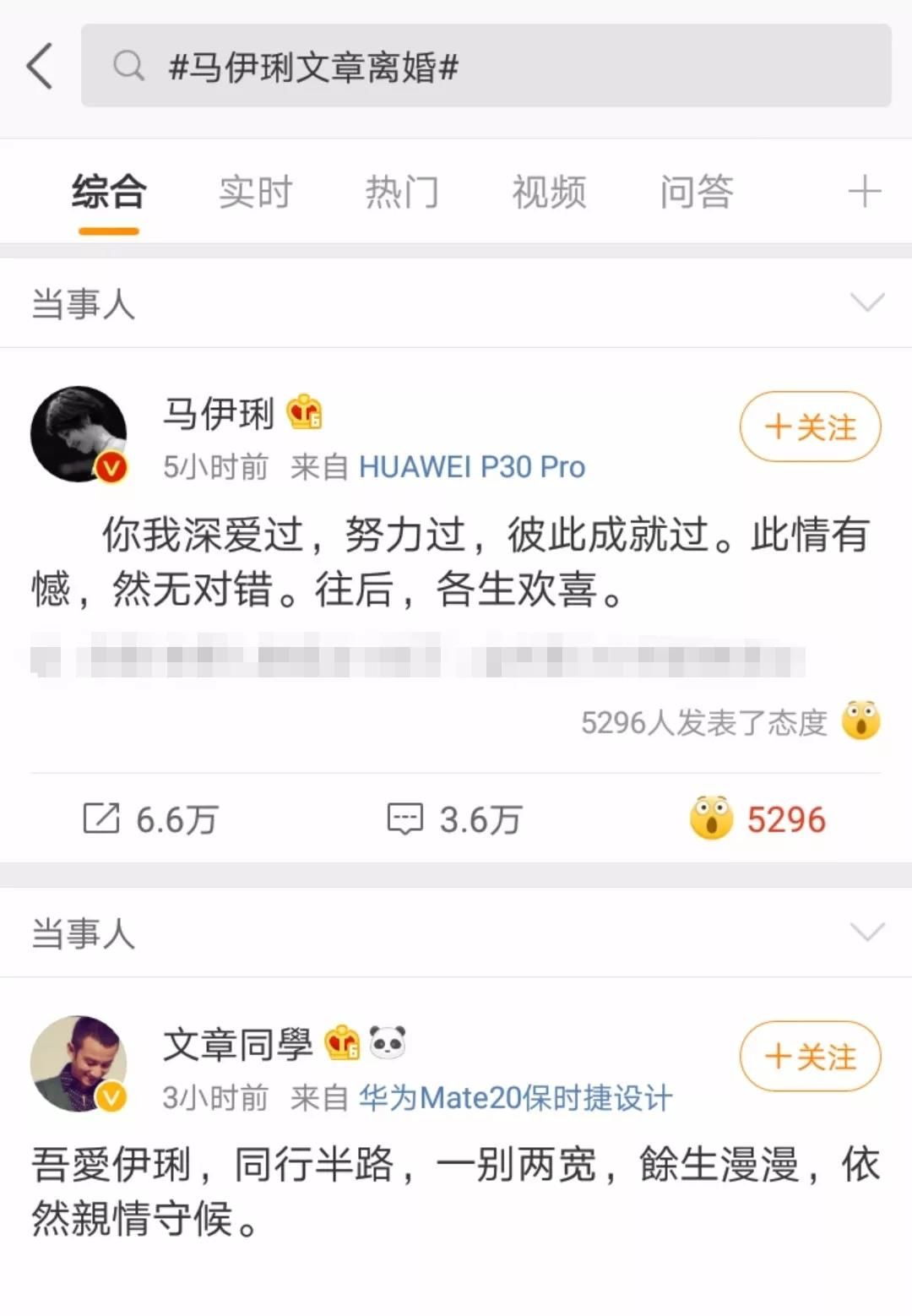The image size is (912, 1316).
Task: Open comments on 马伊琍's post
Action: tap(454, 819)
